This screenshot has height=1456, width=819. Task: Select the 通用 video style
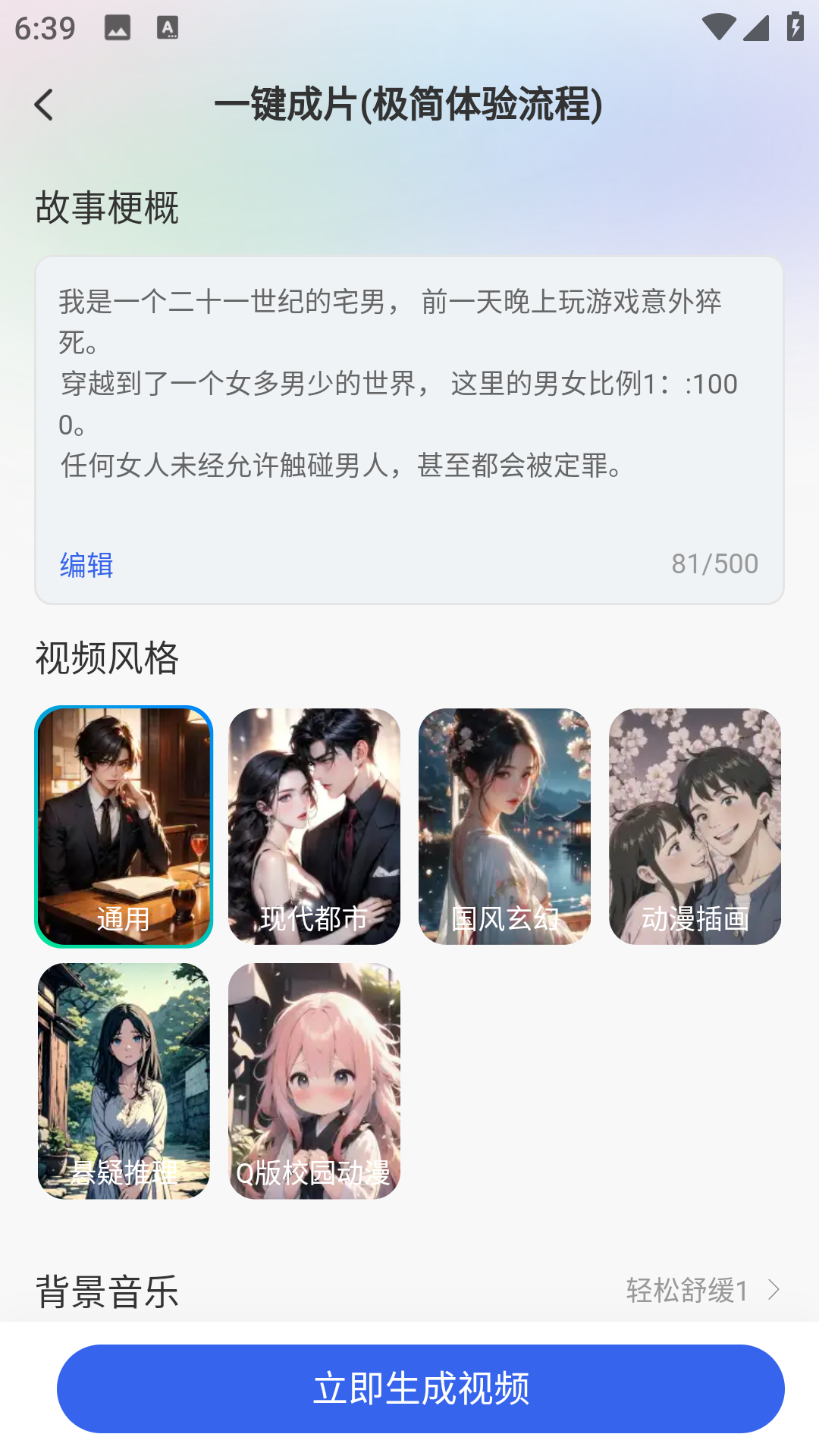124,826
